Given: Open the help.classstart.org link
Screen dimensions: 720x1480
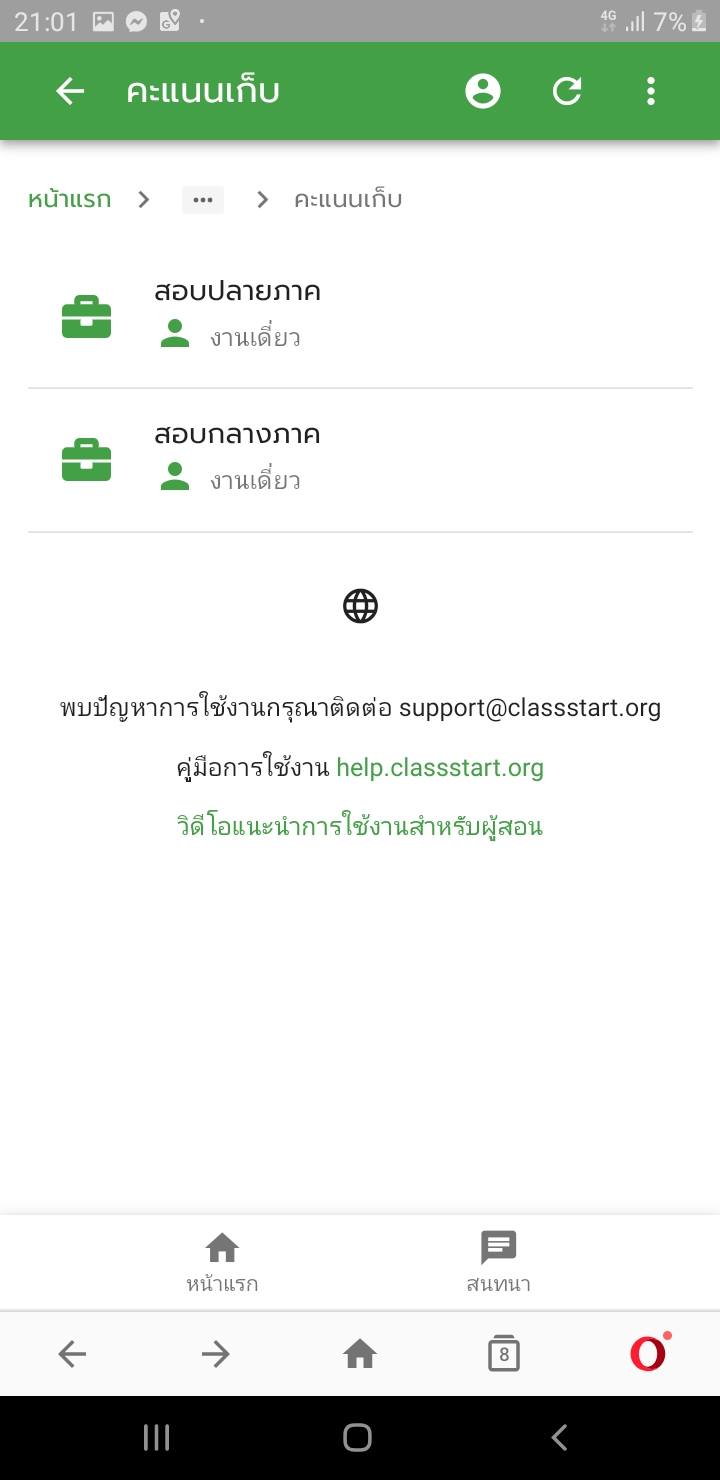Looking at the screenshot, I should [x=440, y=768].
